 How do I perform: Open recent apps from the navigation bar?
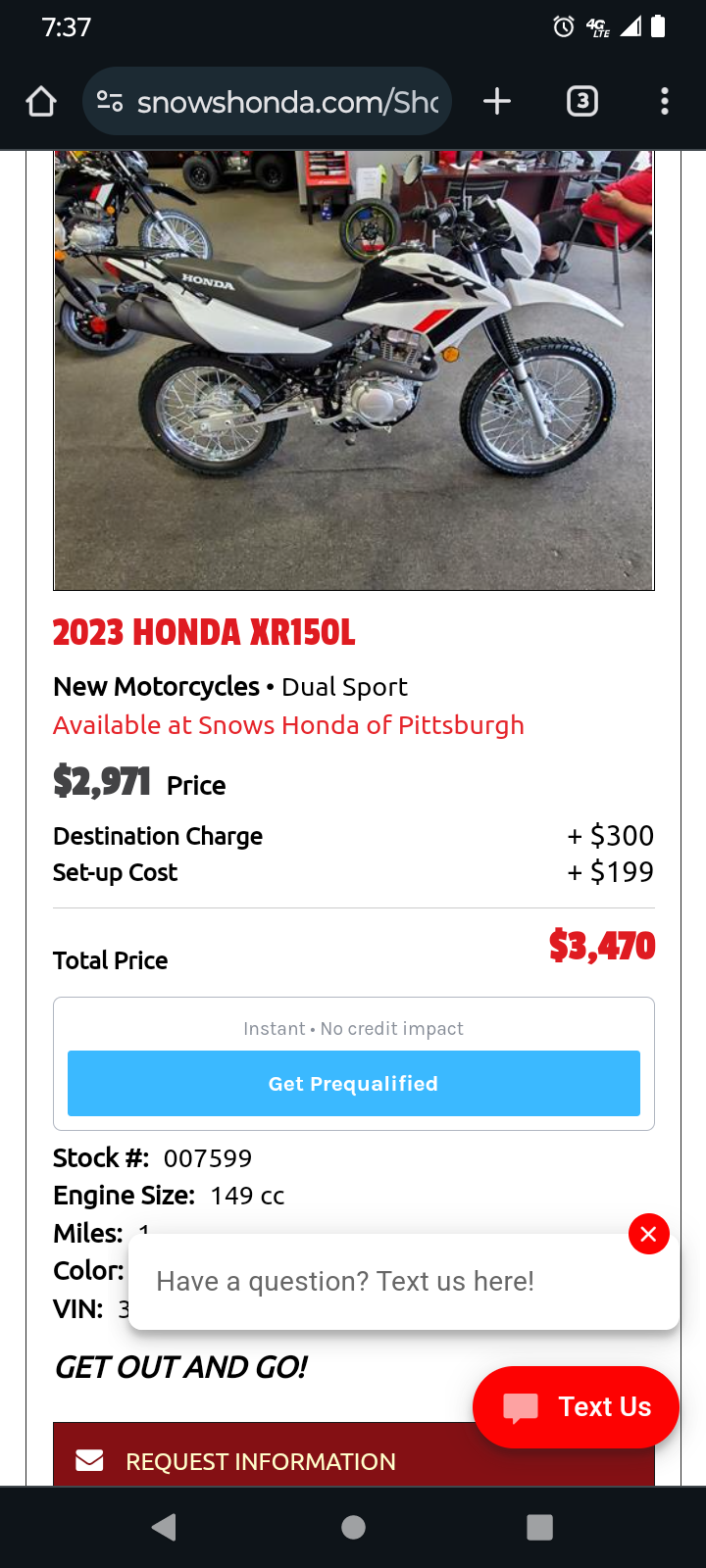click(x=539, y=1527)
